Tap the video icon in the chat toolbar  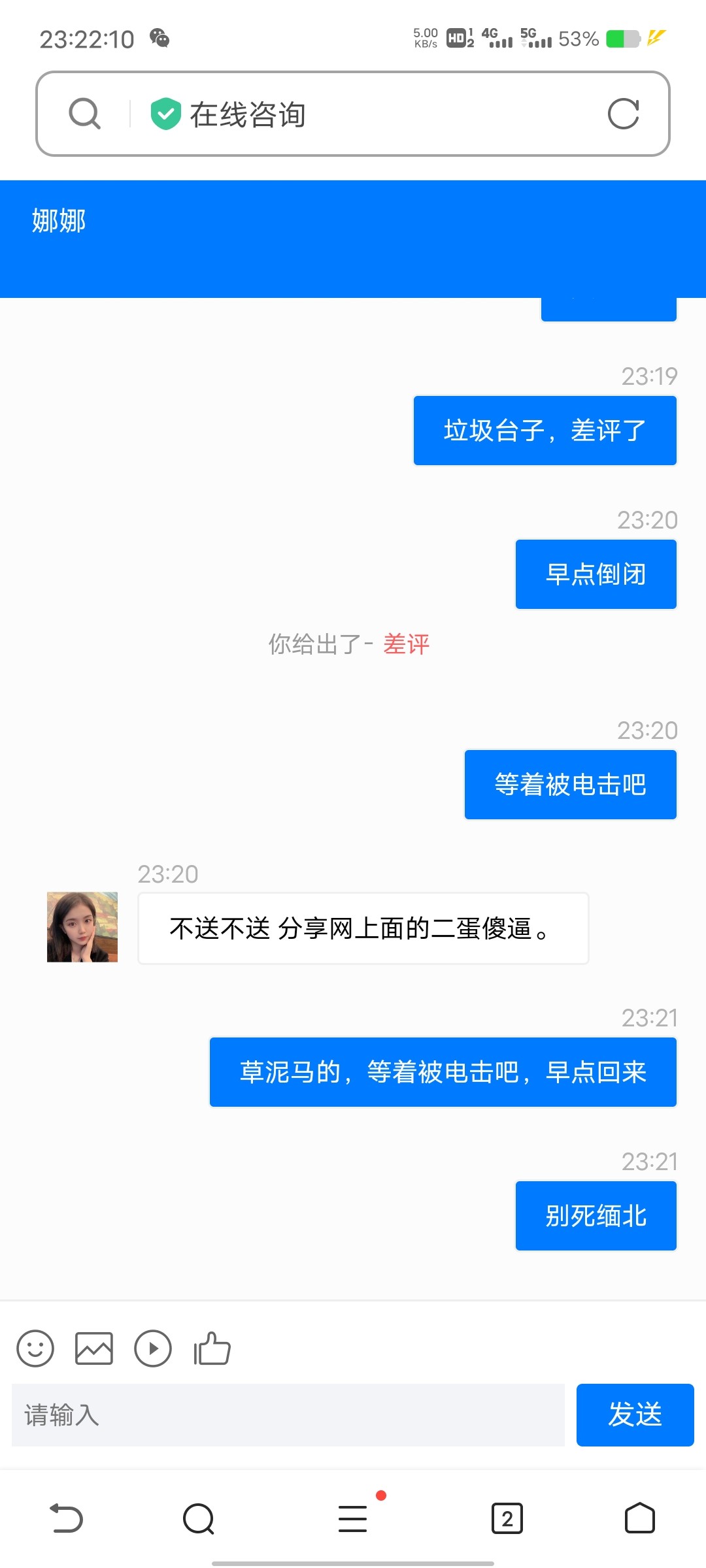click(152, 1348)
